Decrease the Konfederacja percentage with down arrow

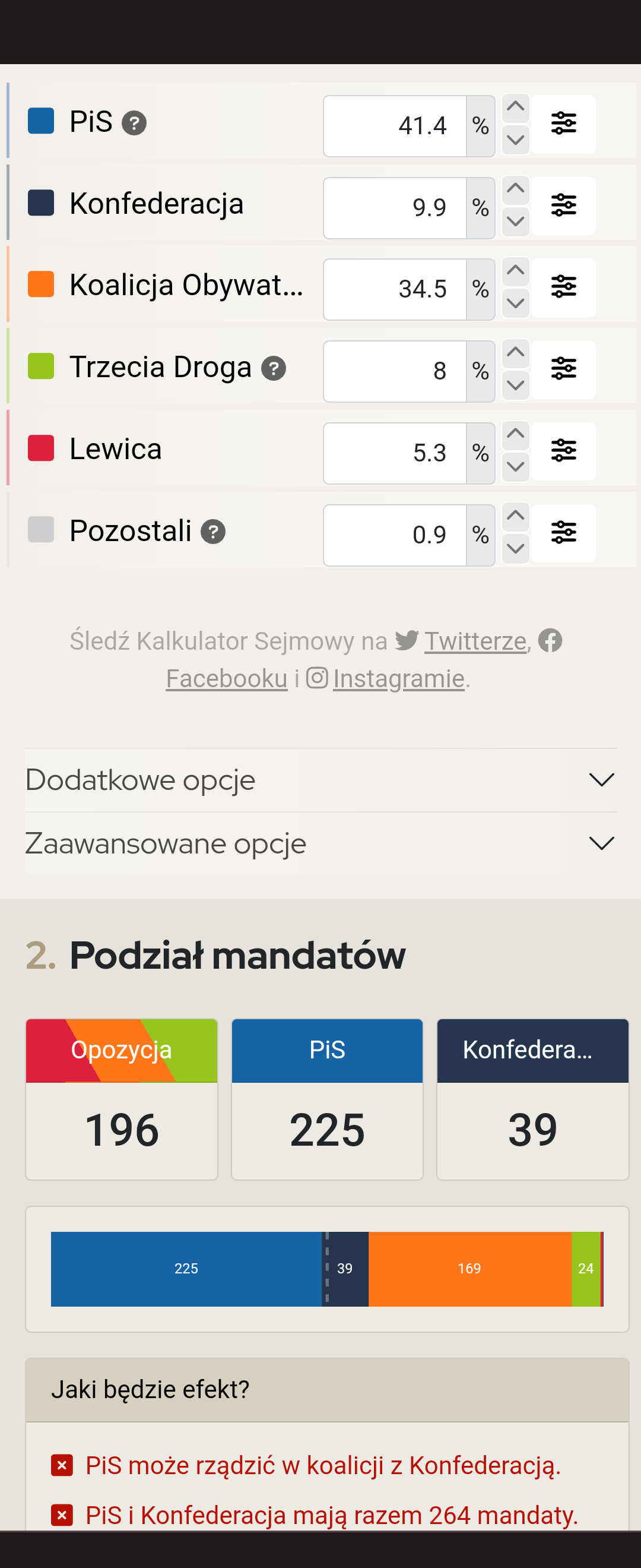click(515, 222)
